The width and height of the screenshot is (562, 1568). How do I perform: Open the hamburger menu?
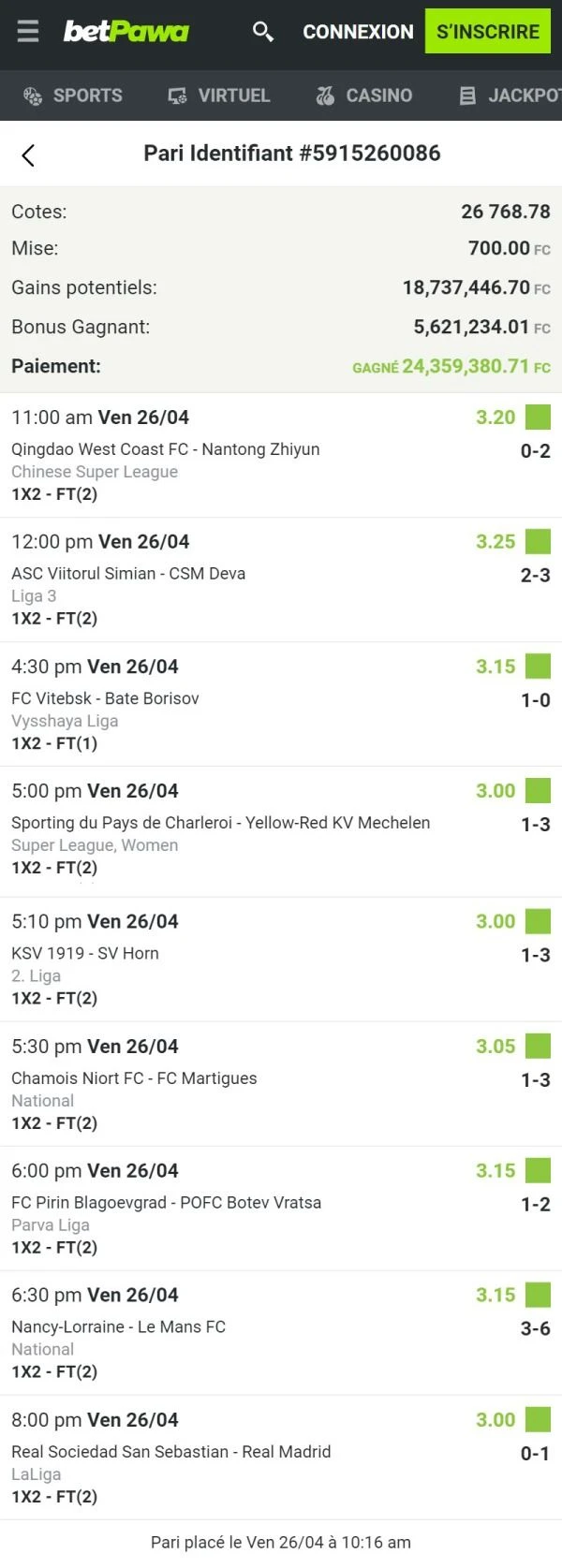coord(28,32)
